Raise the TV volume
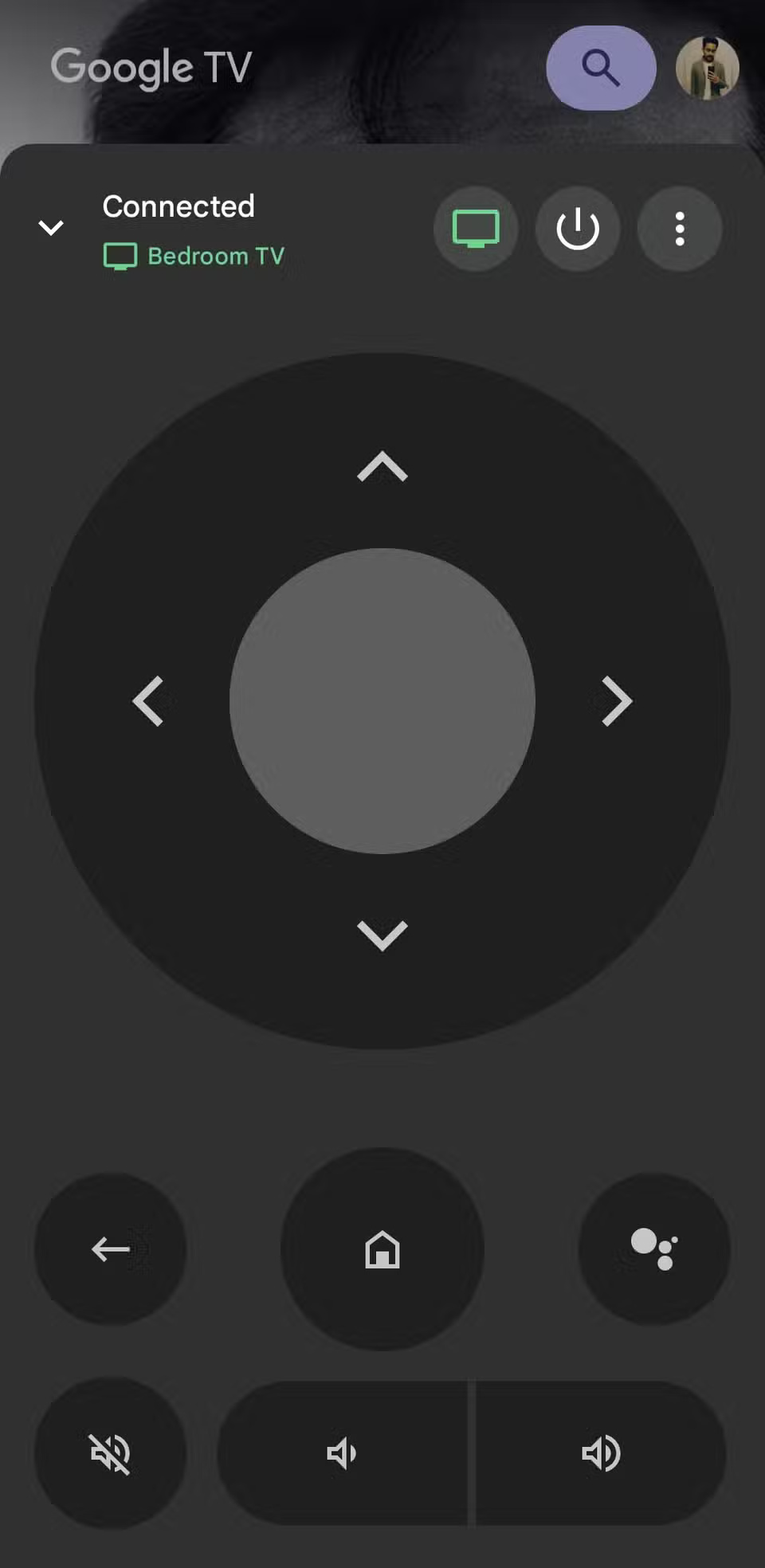This screenshot has height=1568, width=765. [601, 1453]
